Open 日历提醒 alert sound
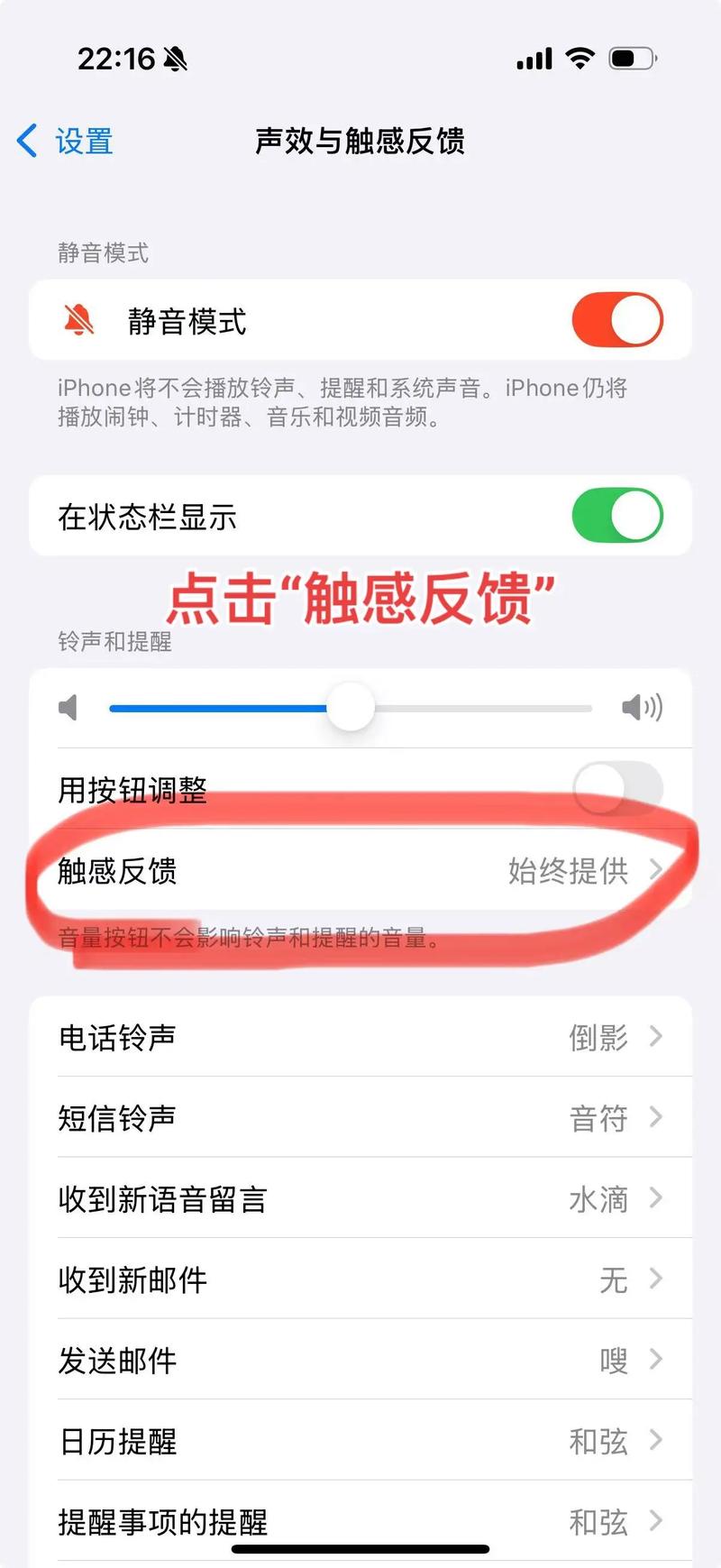This screenshot has width=721, height=1568. tap(360, 1440)
